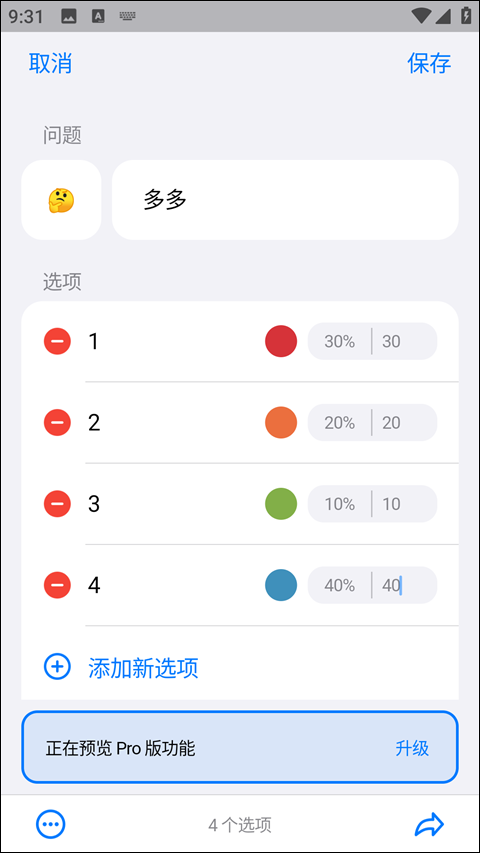The height and width of the screenshot is (853, 480).
Task: Tap 取消 to cancel editing
Action: point(50,63)
